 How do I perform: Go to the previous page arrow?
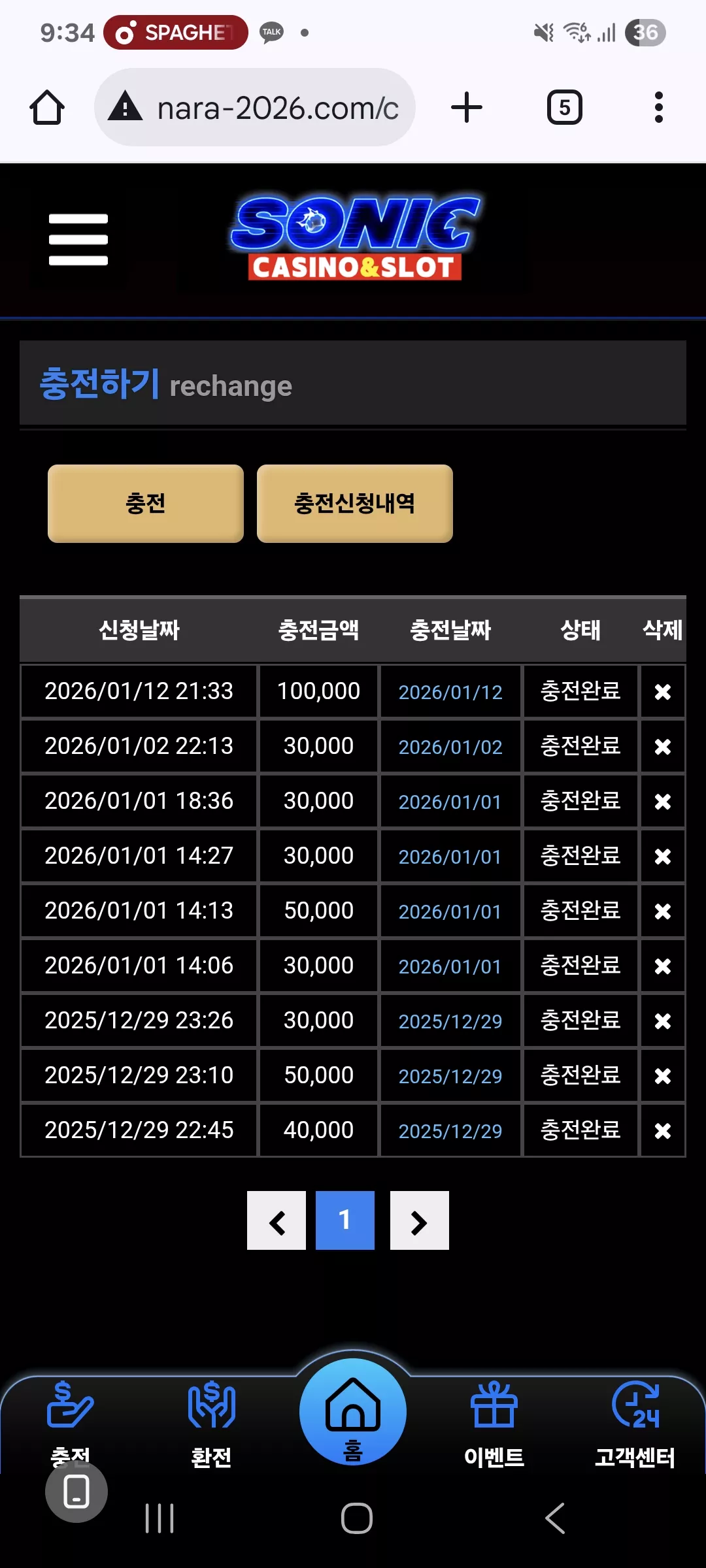[x=277, y=1220]
